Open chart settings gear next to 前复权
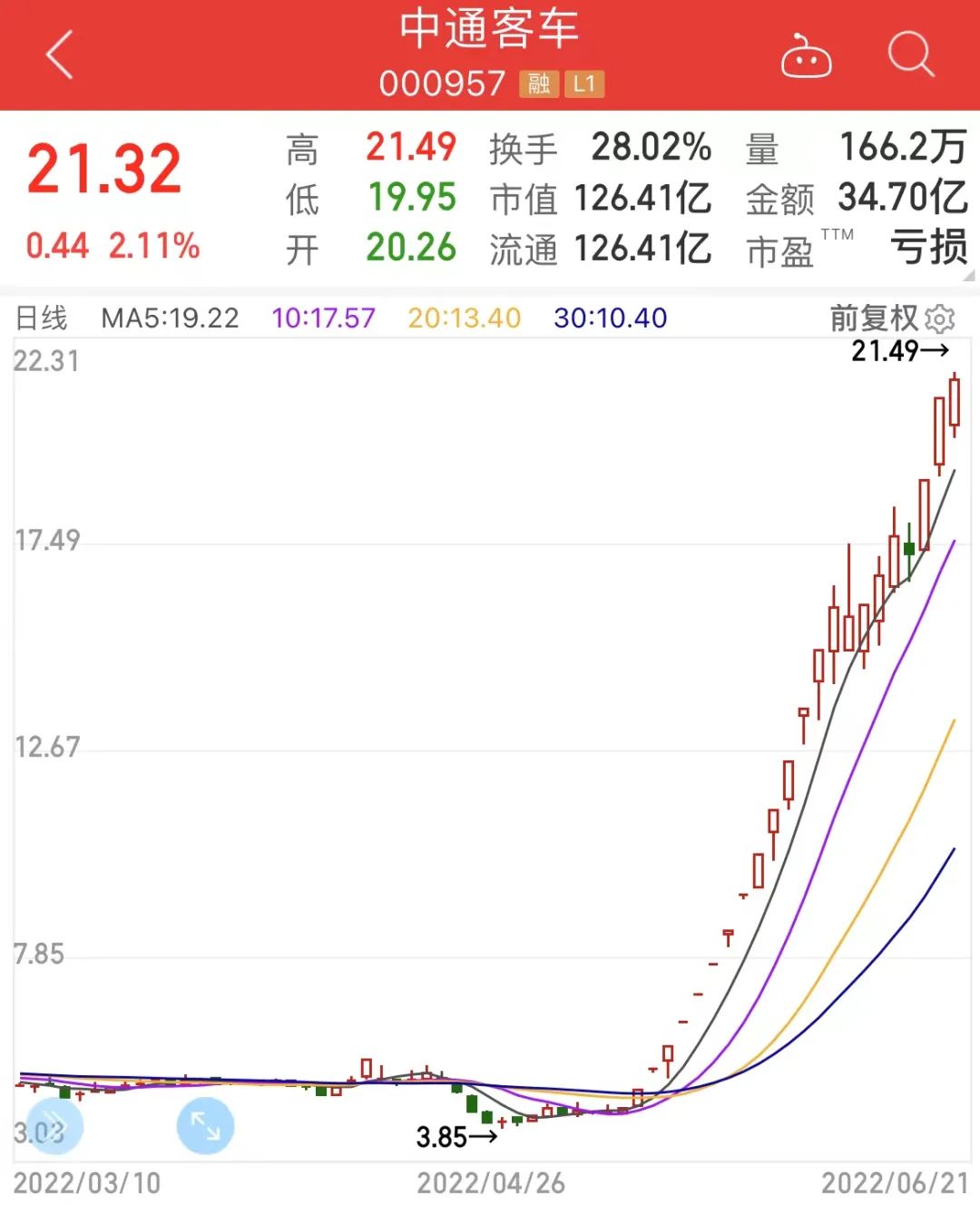Image resolution: width=980 pixels, height=1205 pixels. tap(941, 318)
